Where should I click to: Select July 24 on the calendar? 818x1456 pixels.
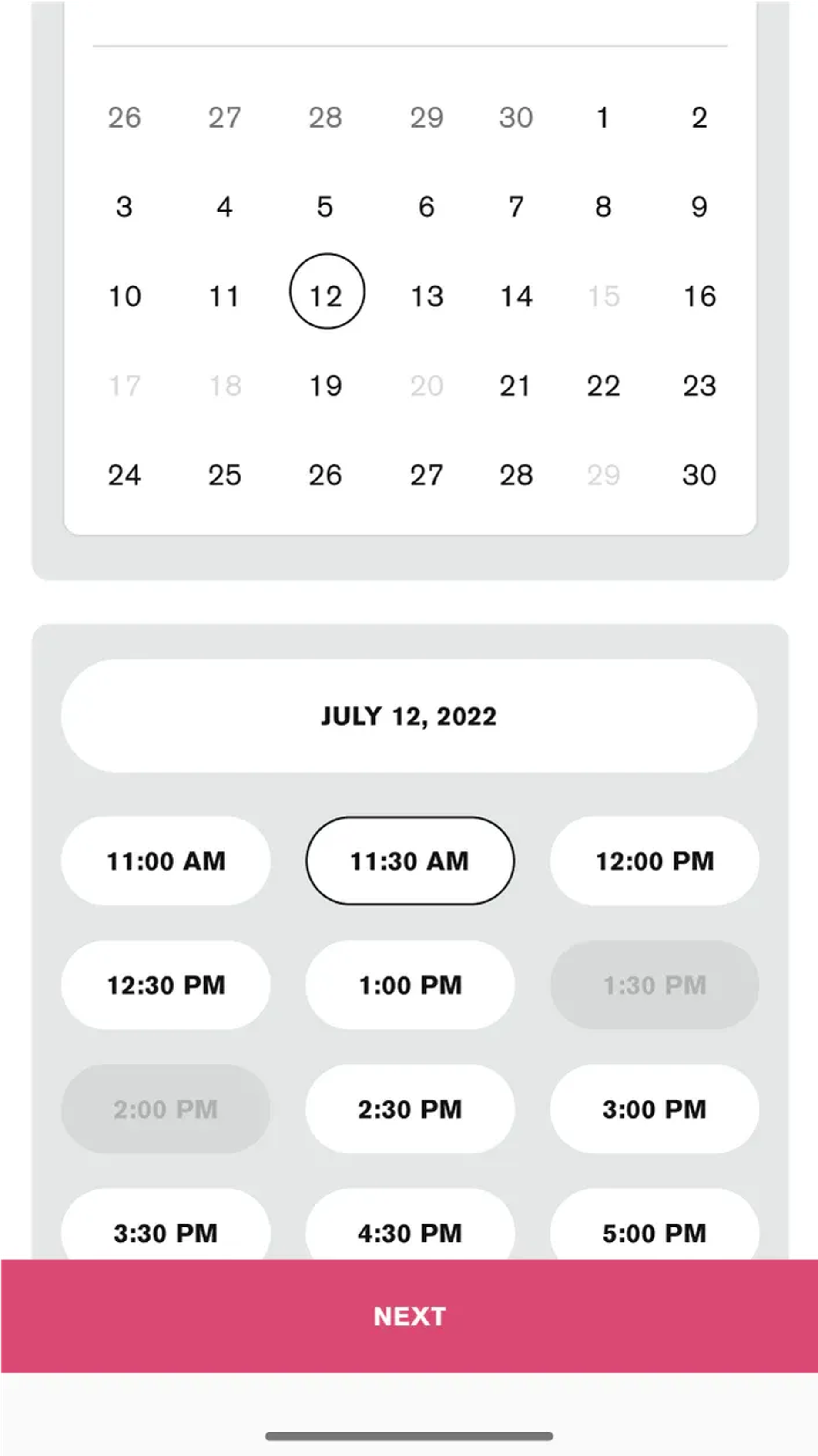(125, 475)
